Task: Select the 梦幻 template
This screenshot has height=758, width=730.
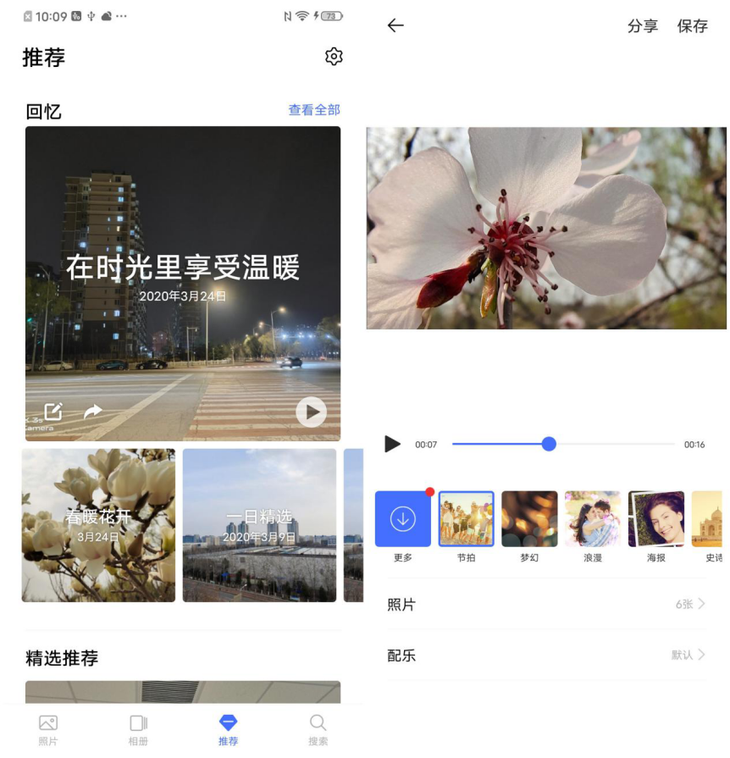Action: pyautogui.click(x=529, y=520)
